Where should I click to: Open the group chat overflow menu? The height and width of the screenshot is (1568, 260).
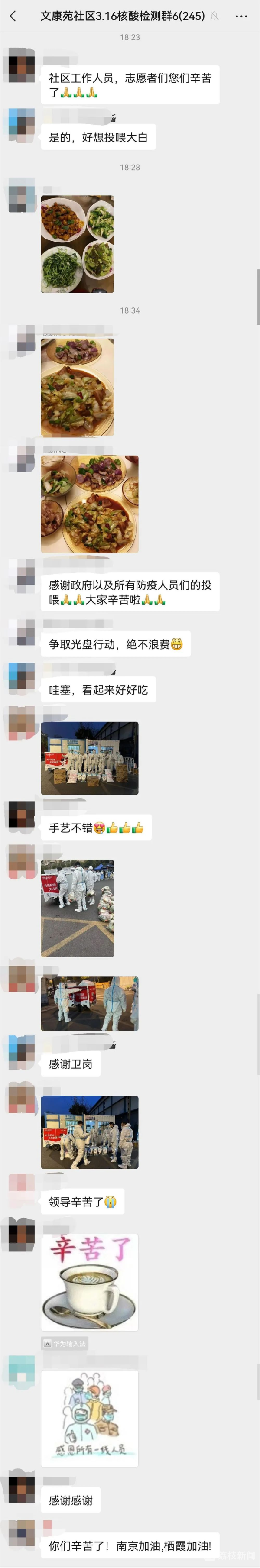point(241,16)
